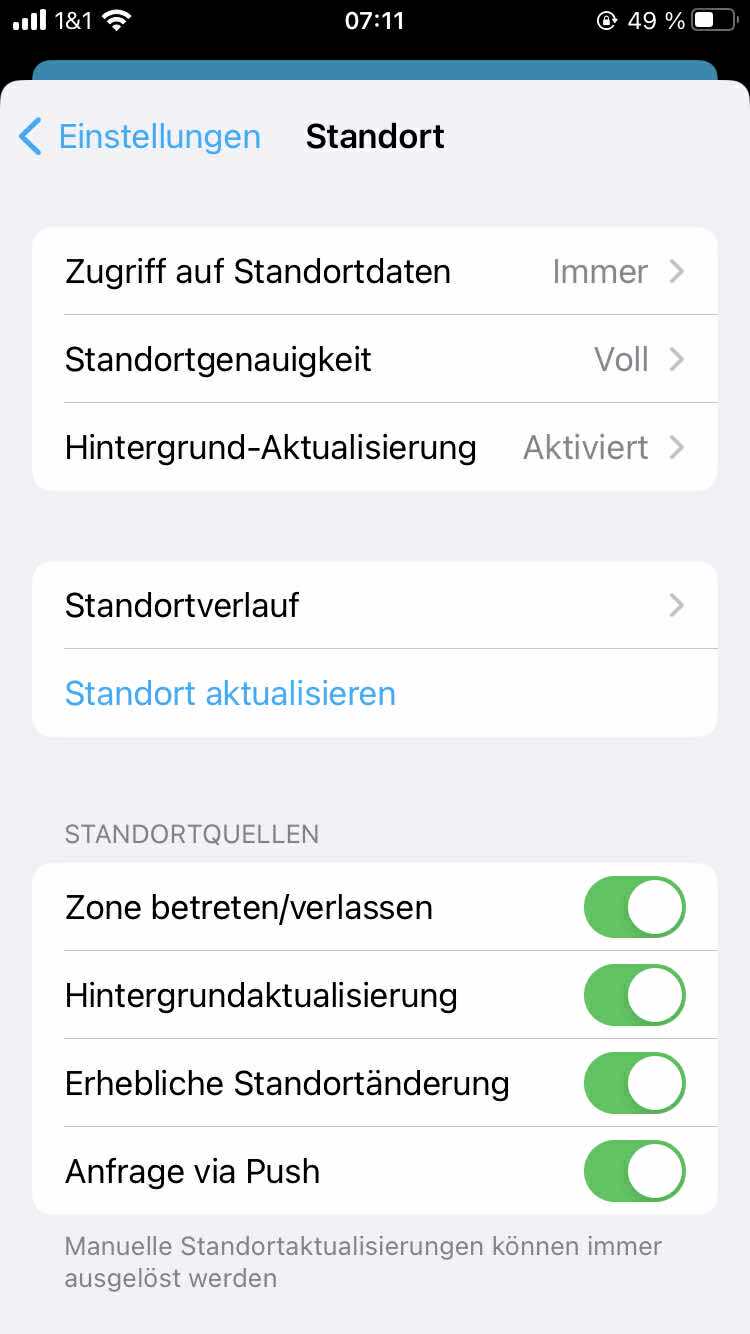Open Hintergrund-Aktualisierung setting
The image size is (750, 1334).
[x=375, y=447]
